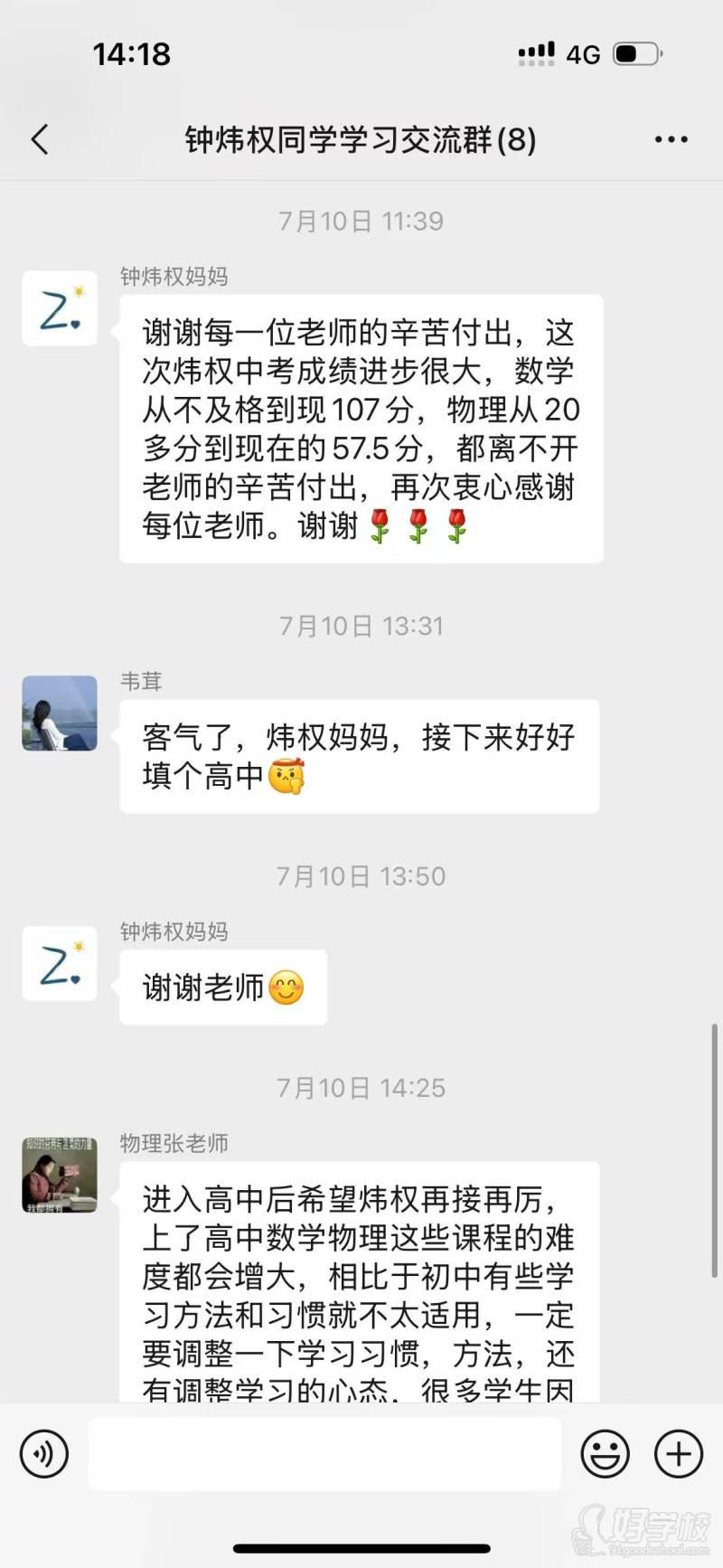The width and height of the screenshot is (723, 1568).
Task: View 韦茸's profile avatar
Action: pos(60,713)
